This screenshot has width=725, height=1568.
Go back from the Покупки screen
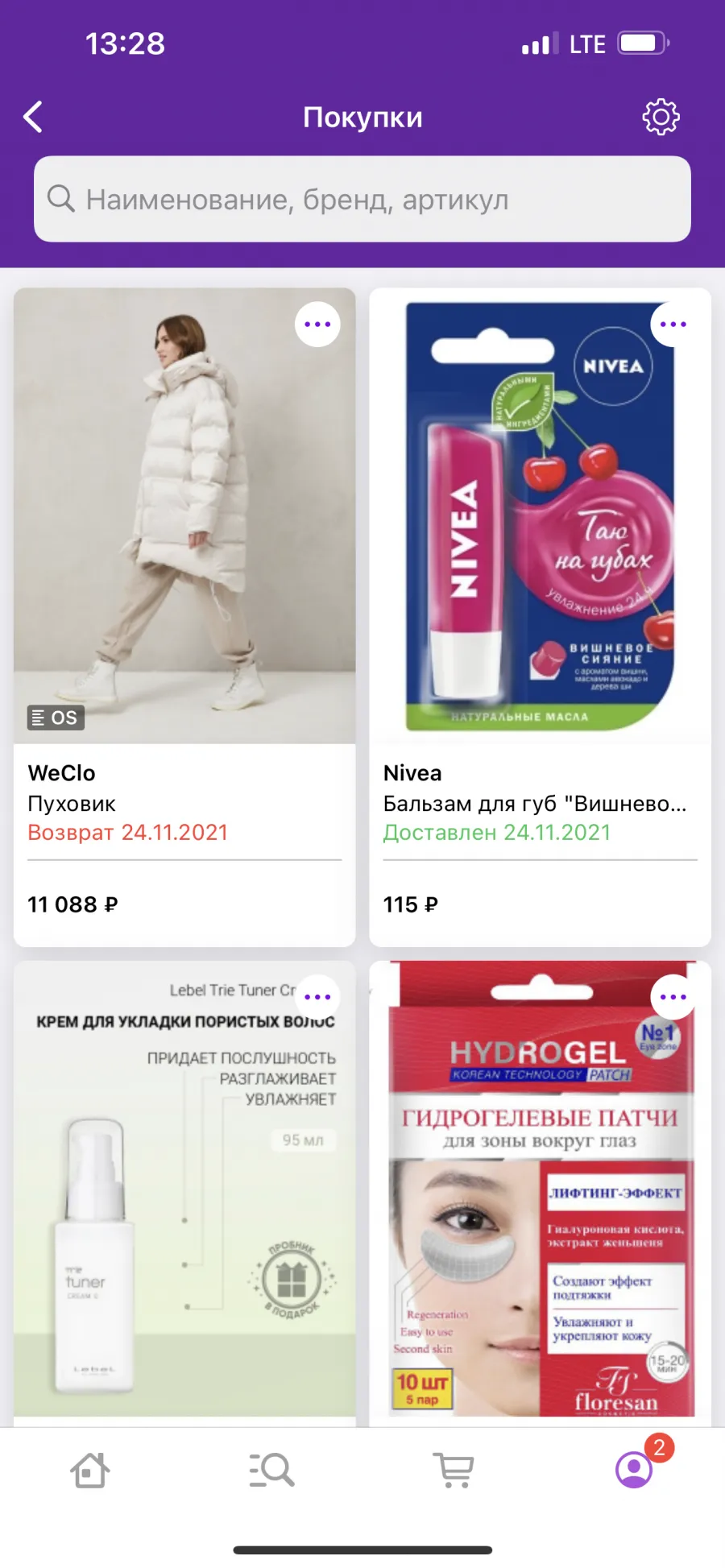33,118
